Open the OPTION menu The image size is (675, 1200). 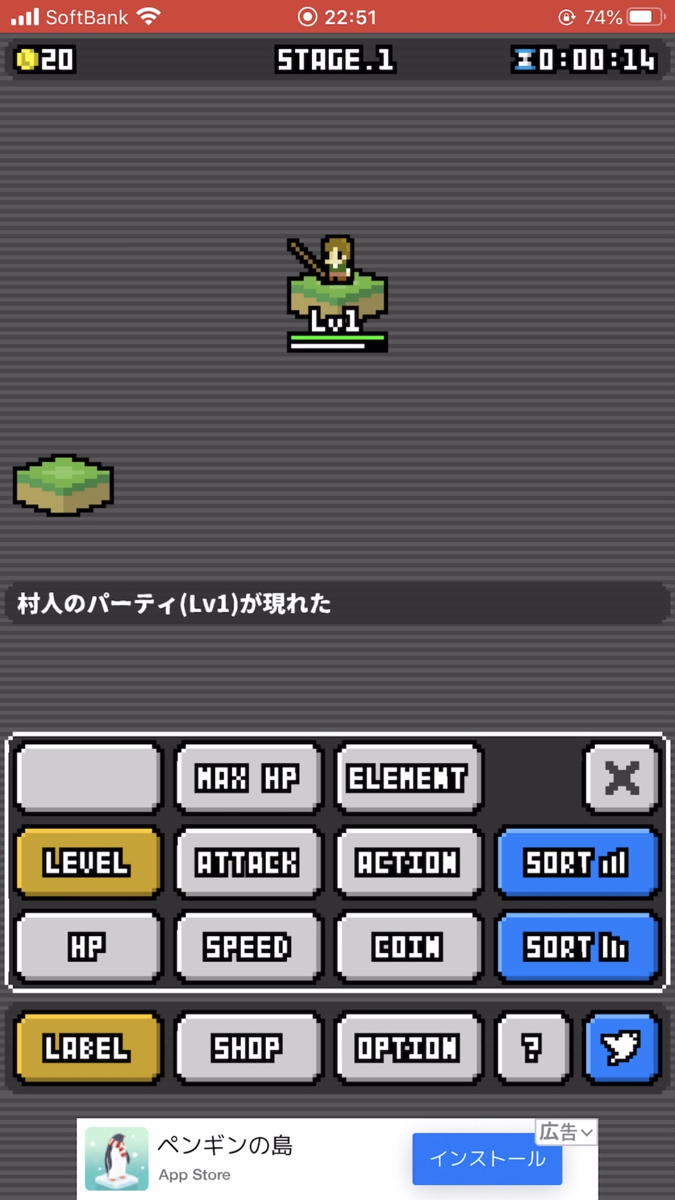click(408, 1047)
